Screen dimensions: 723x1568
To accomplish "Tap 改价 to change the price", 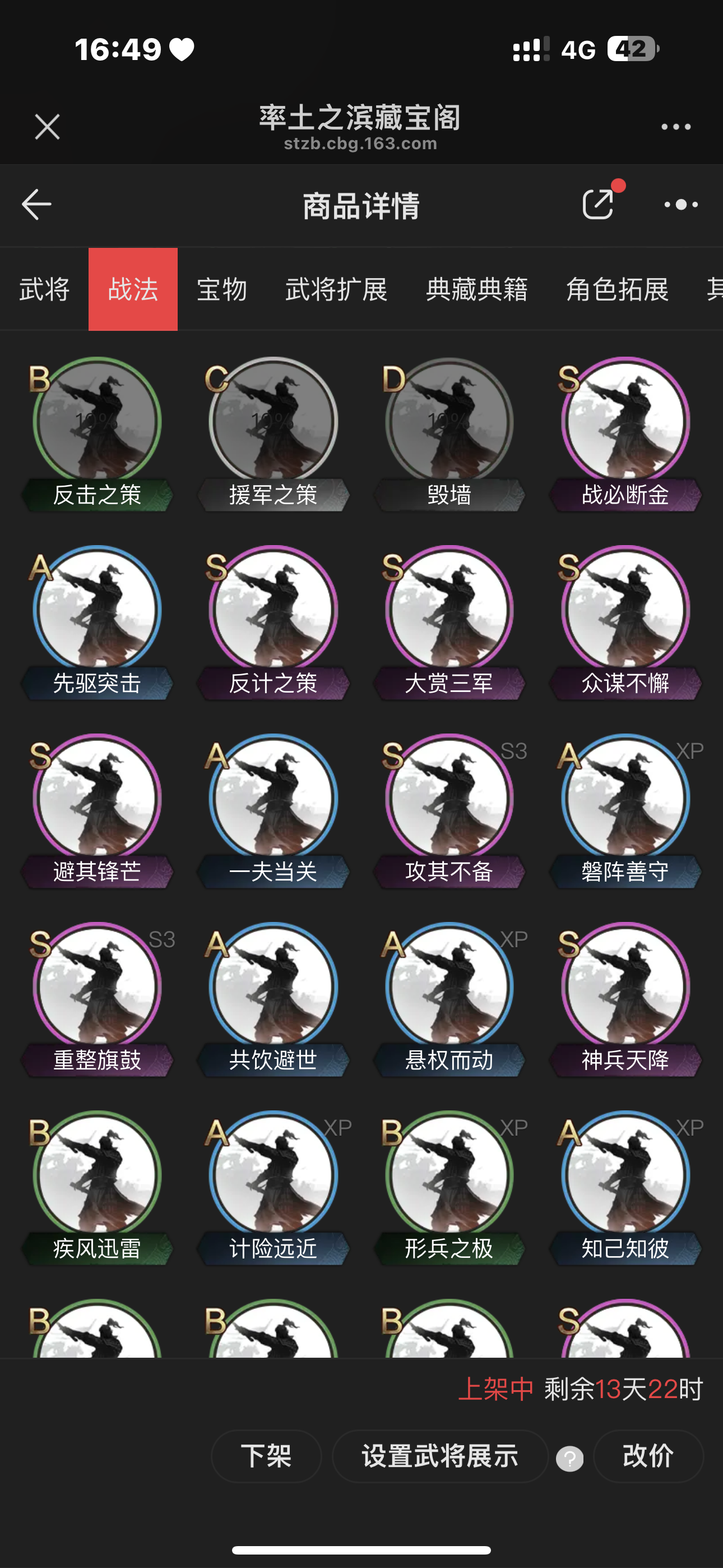I will click(648, 1456).
